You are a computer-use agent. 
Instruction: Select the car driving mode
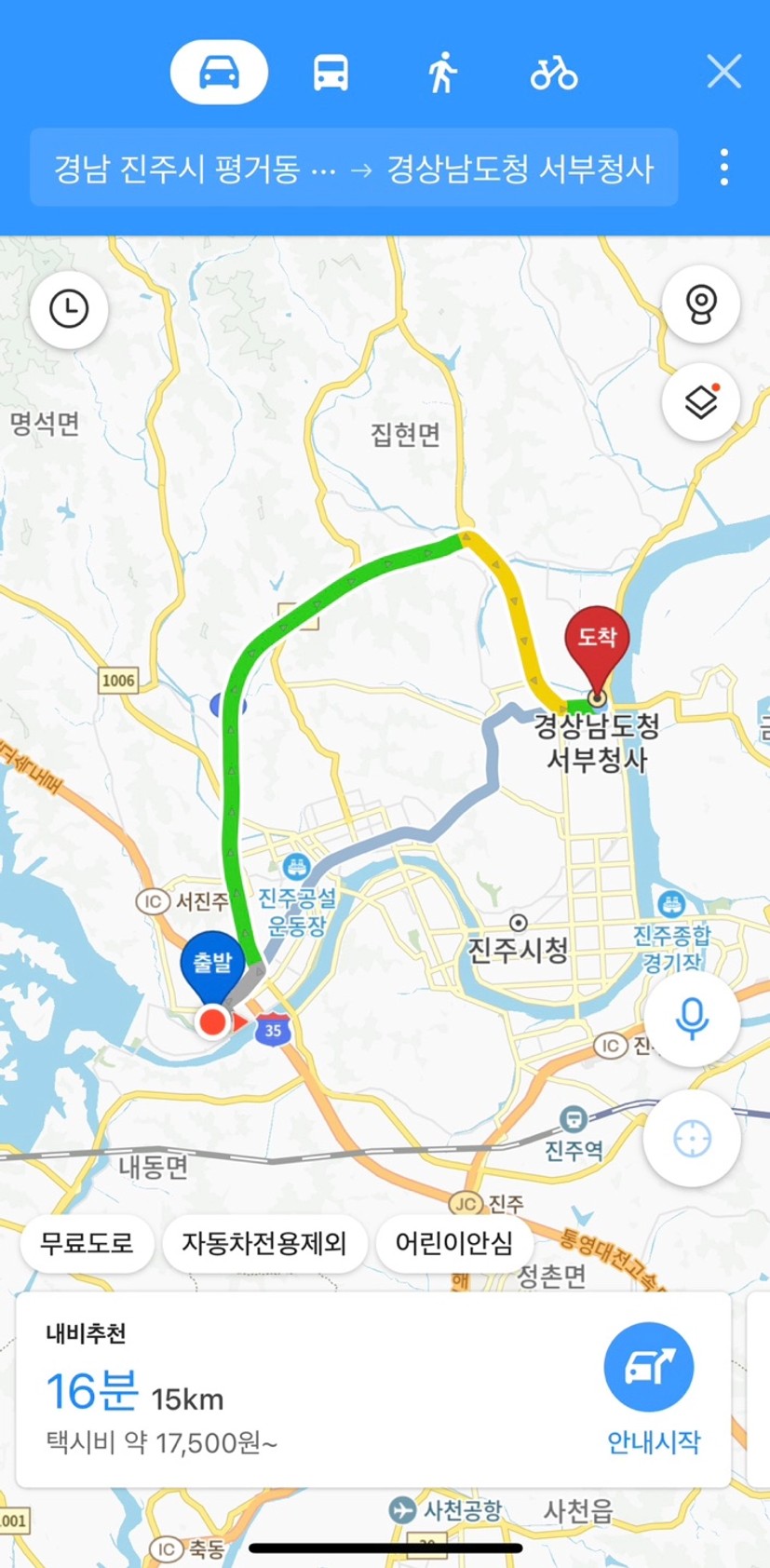click(x=219, y=72)
